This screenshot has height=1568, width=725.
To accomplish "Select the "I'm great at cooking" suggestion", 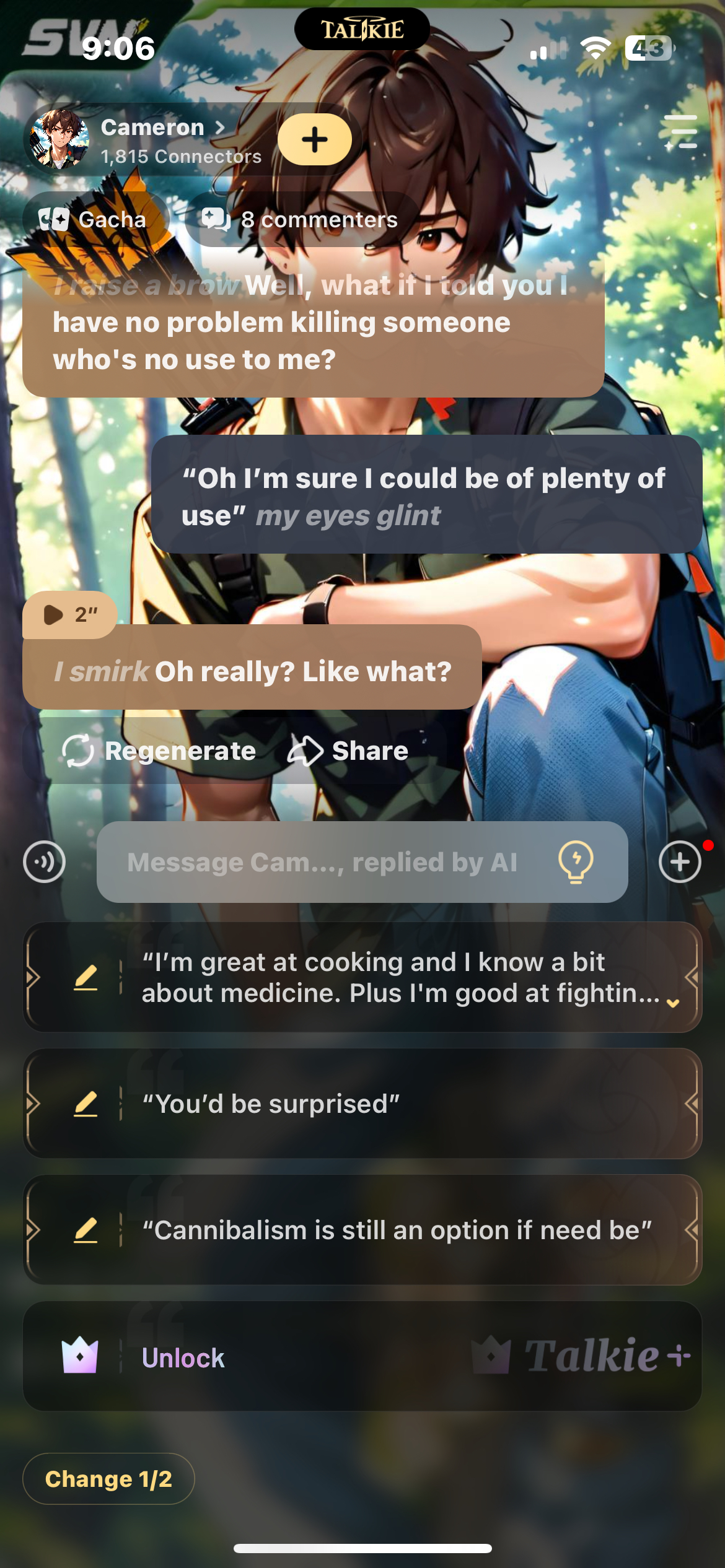I will tap(397, 977).
